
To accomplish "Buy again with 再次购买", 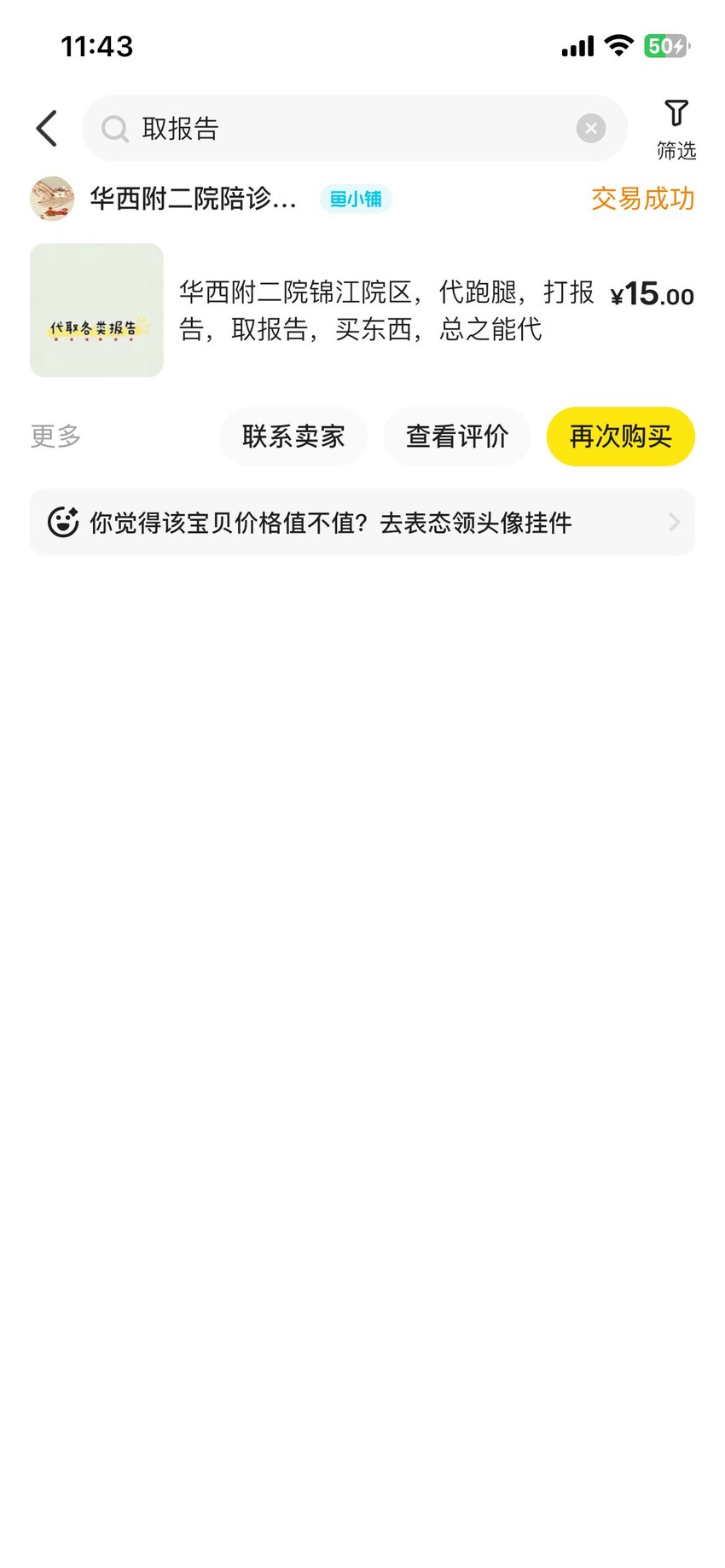I will pyautogui.click(x=621, y=437).
